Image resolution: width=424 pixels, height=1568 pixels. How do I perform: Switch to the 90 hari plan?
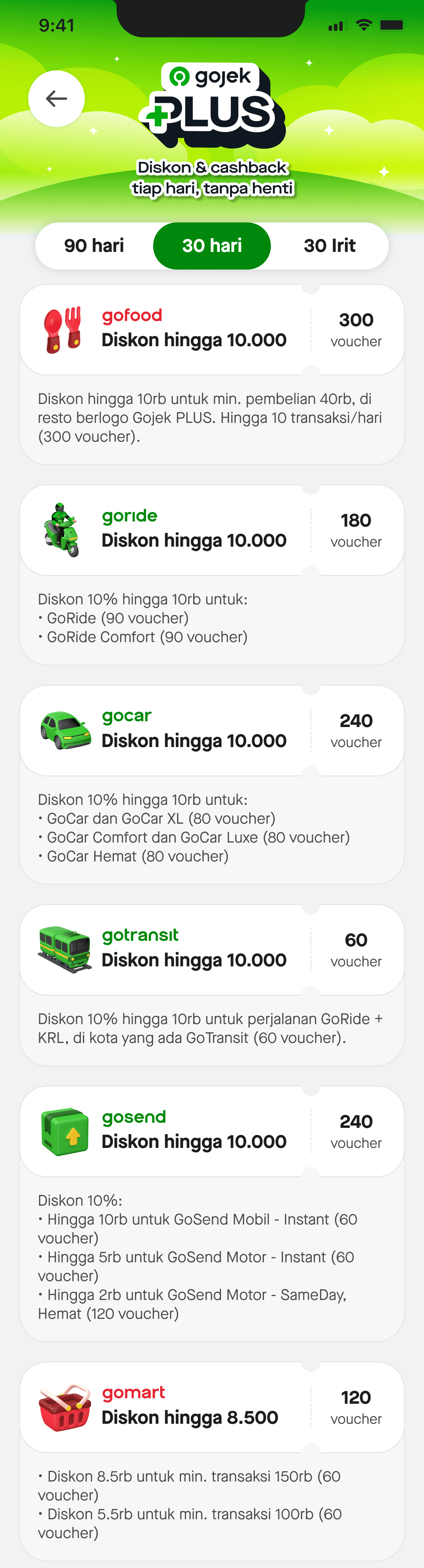[94, 246]
